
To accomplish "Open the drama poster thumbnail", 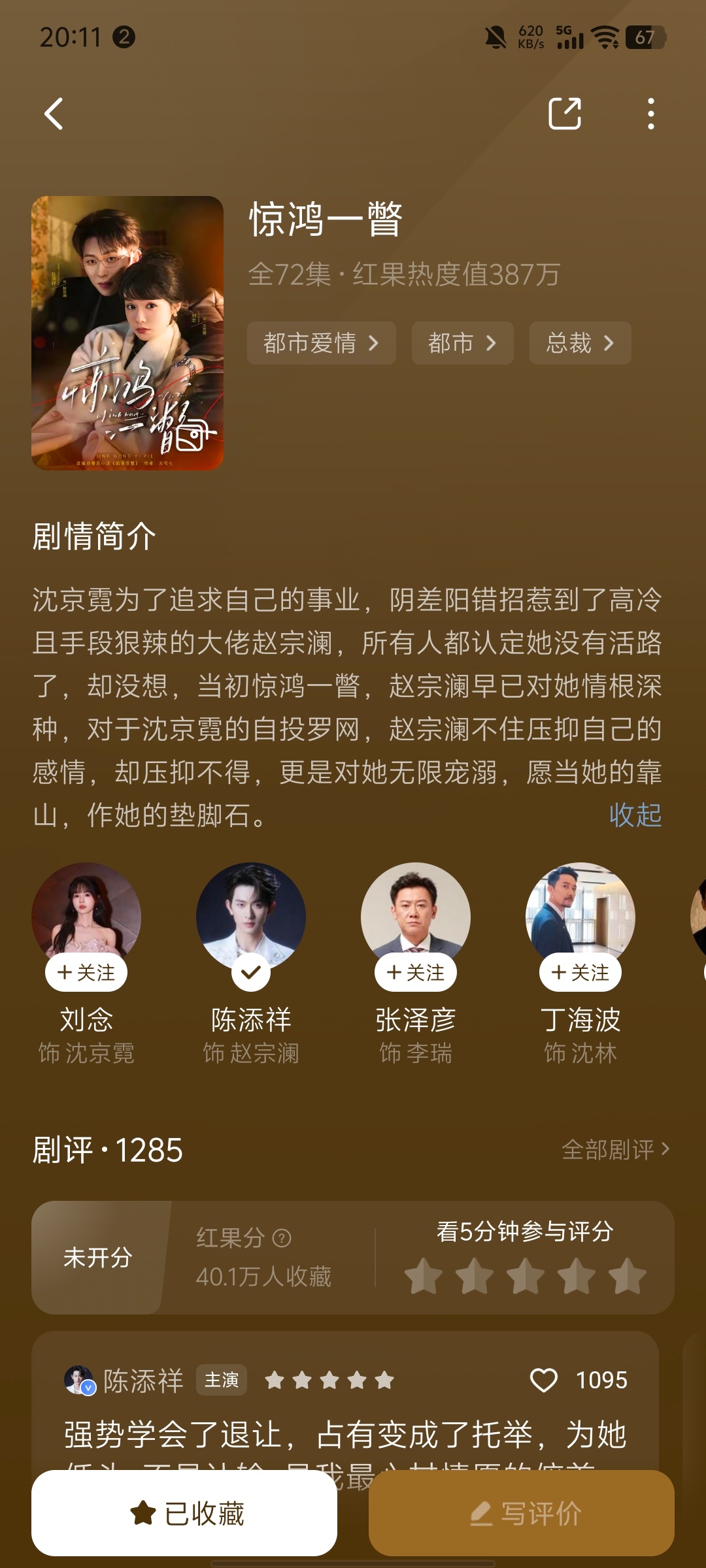I will pyautogui.click(x=126, y=332).
